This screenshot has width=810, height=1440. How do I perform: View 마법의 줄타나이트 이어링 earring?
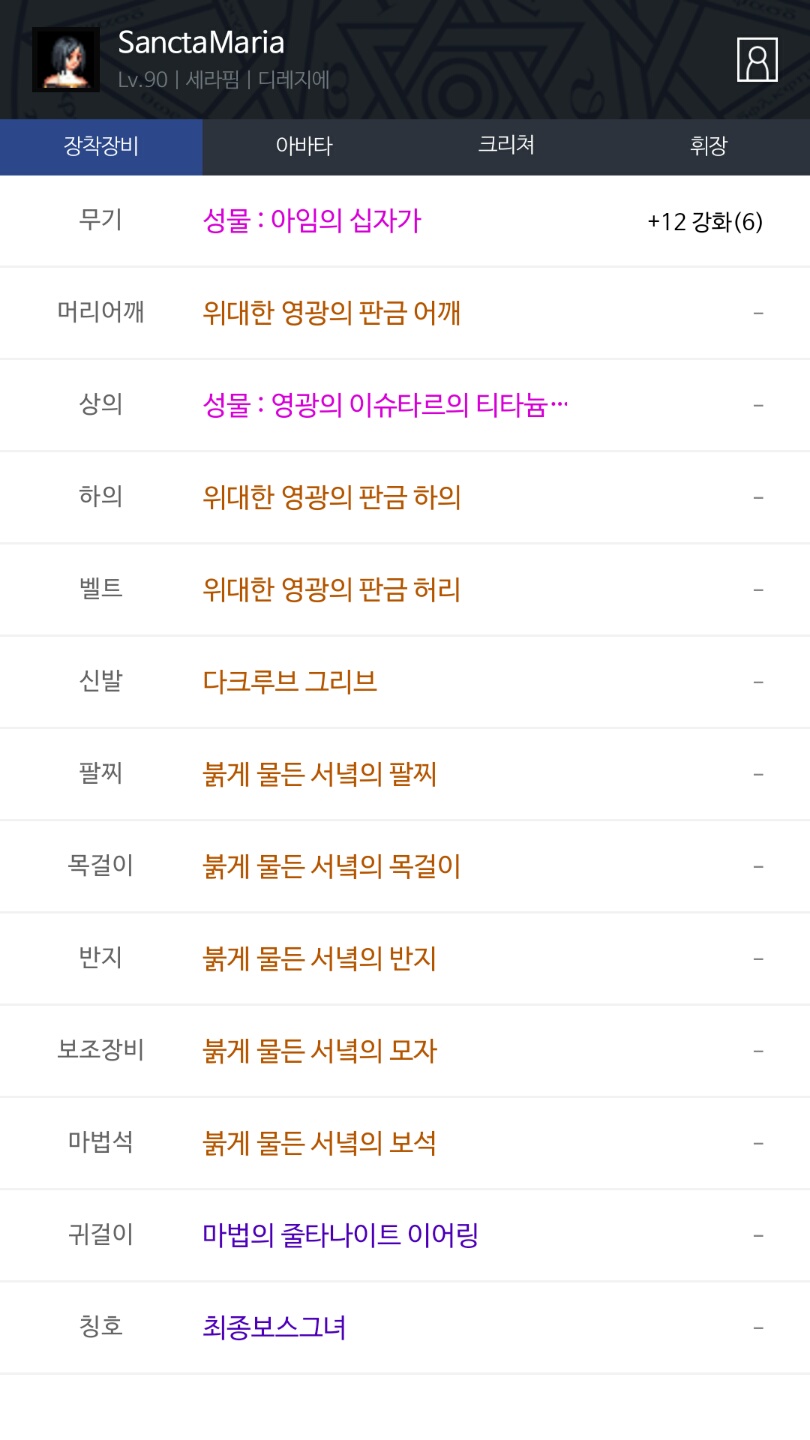tap(341, 1235)
